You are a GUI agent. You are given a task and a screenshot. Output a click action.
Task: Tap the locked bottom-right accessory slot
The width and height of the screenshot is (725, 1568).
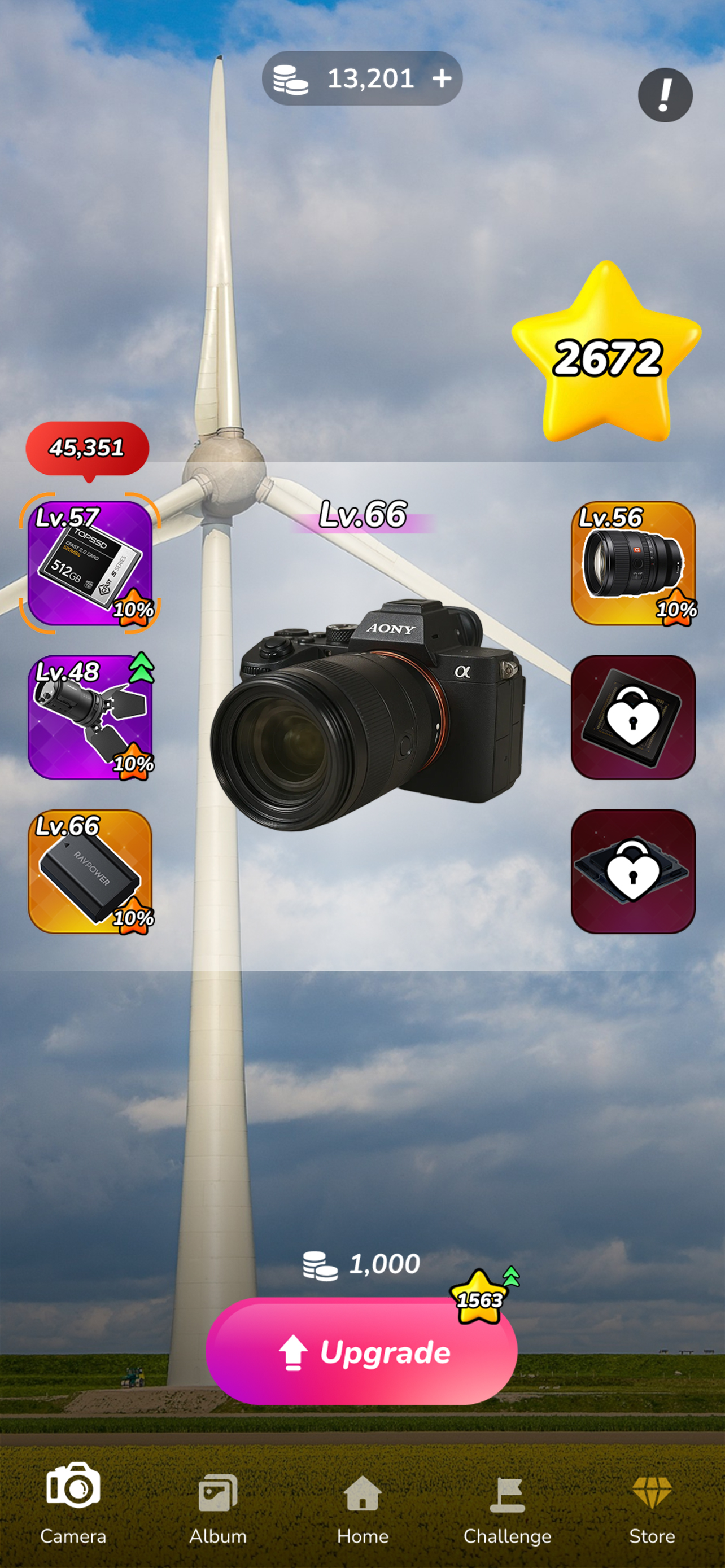coord(633,871)
